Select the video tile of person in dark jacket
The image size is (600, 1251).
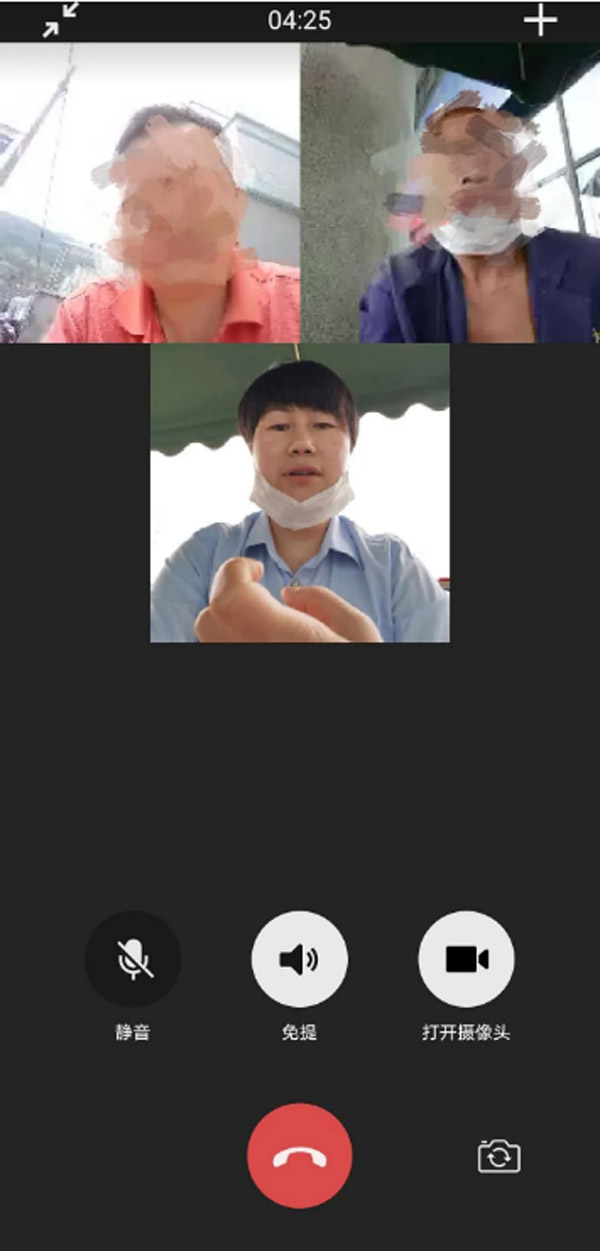pyautogui.click(x=450, y=193)
